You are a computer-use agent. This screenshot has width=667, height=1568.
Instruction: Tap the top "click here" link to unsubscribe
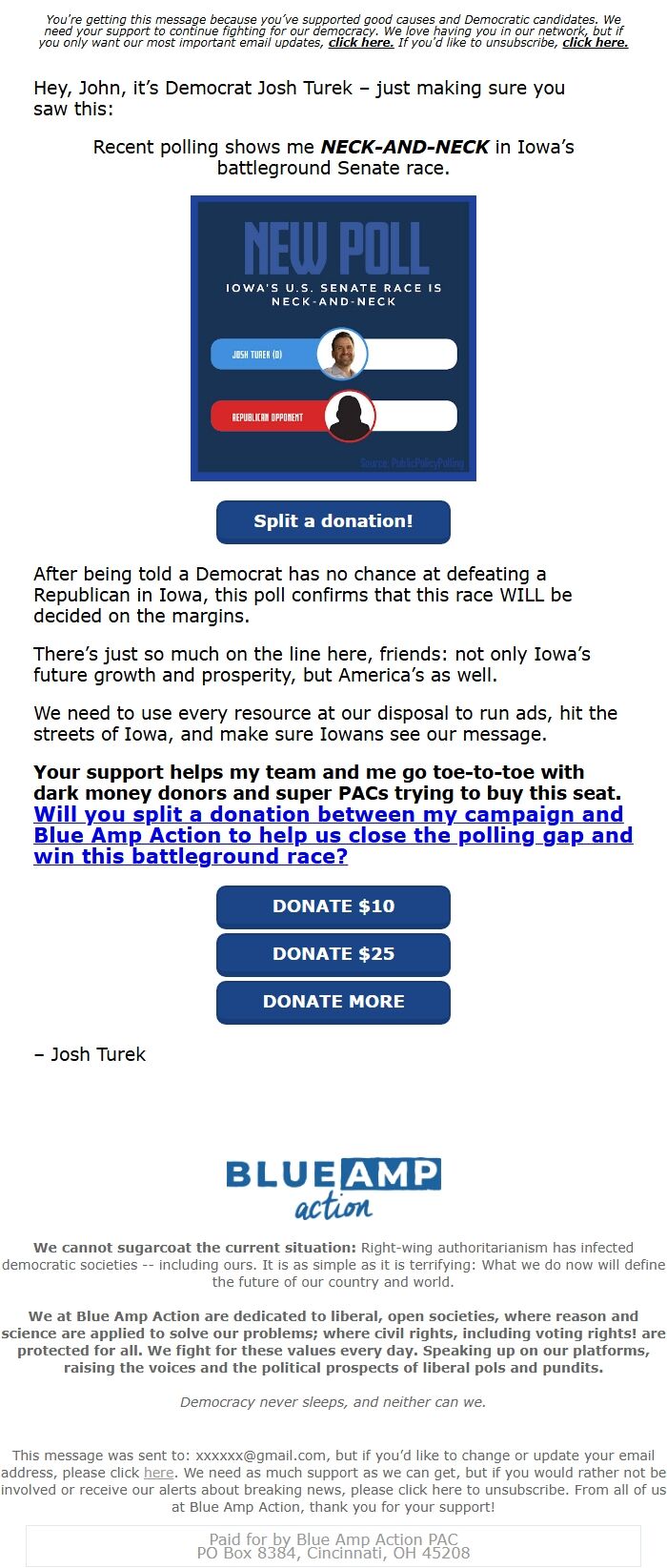point(595,43)
